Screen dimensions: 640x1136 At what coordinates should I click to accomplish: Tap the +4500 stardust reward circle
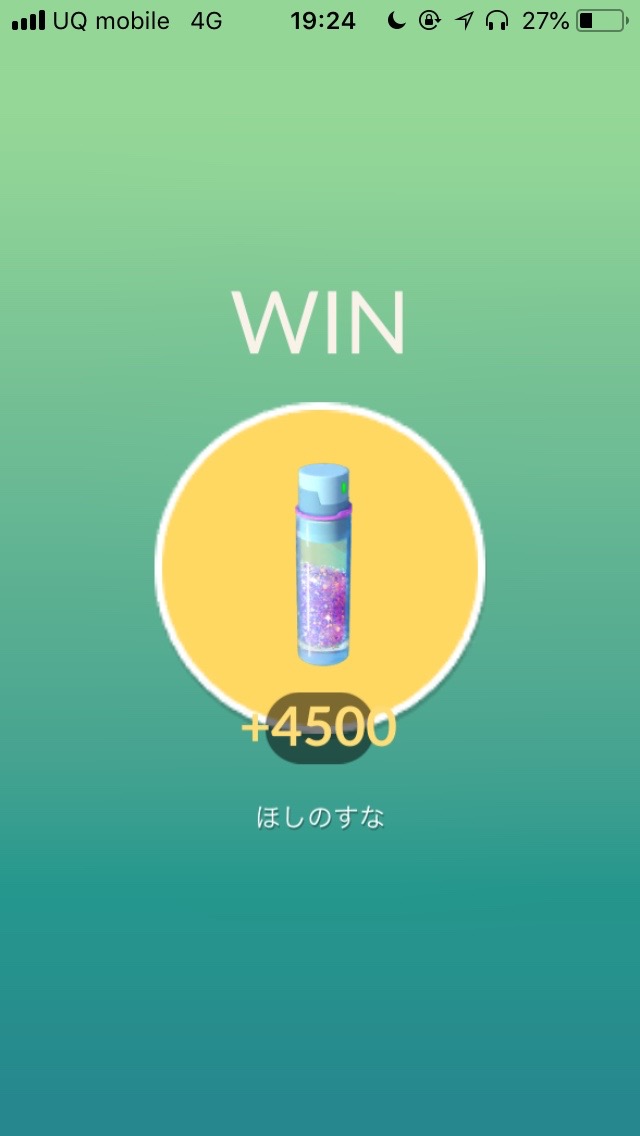tap(320, 564)
